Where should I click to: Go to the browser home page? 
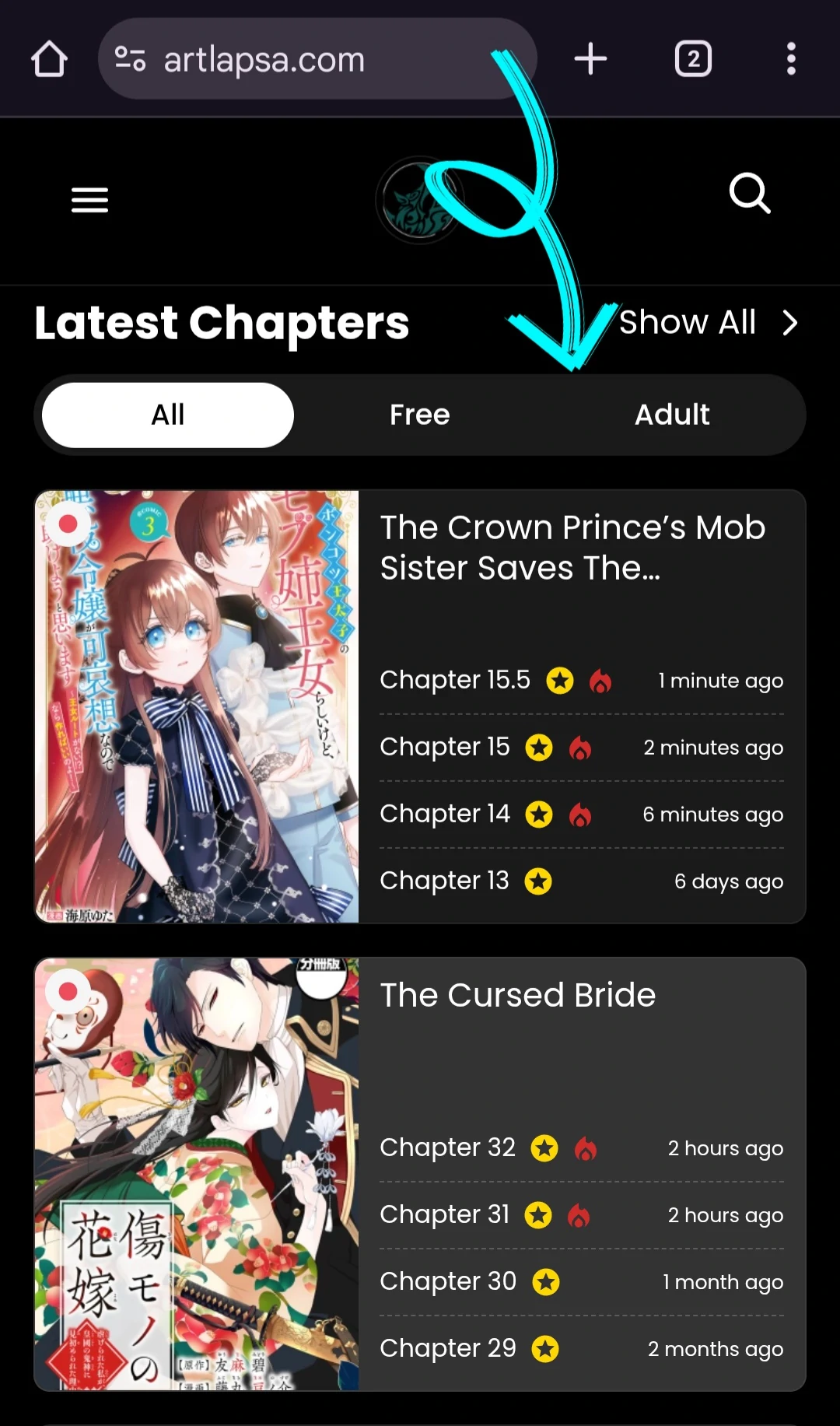49,59
